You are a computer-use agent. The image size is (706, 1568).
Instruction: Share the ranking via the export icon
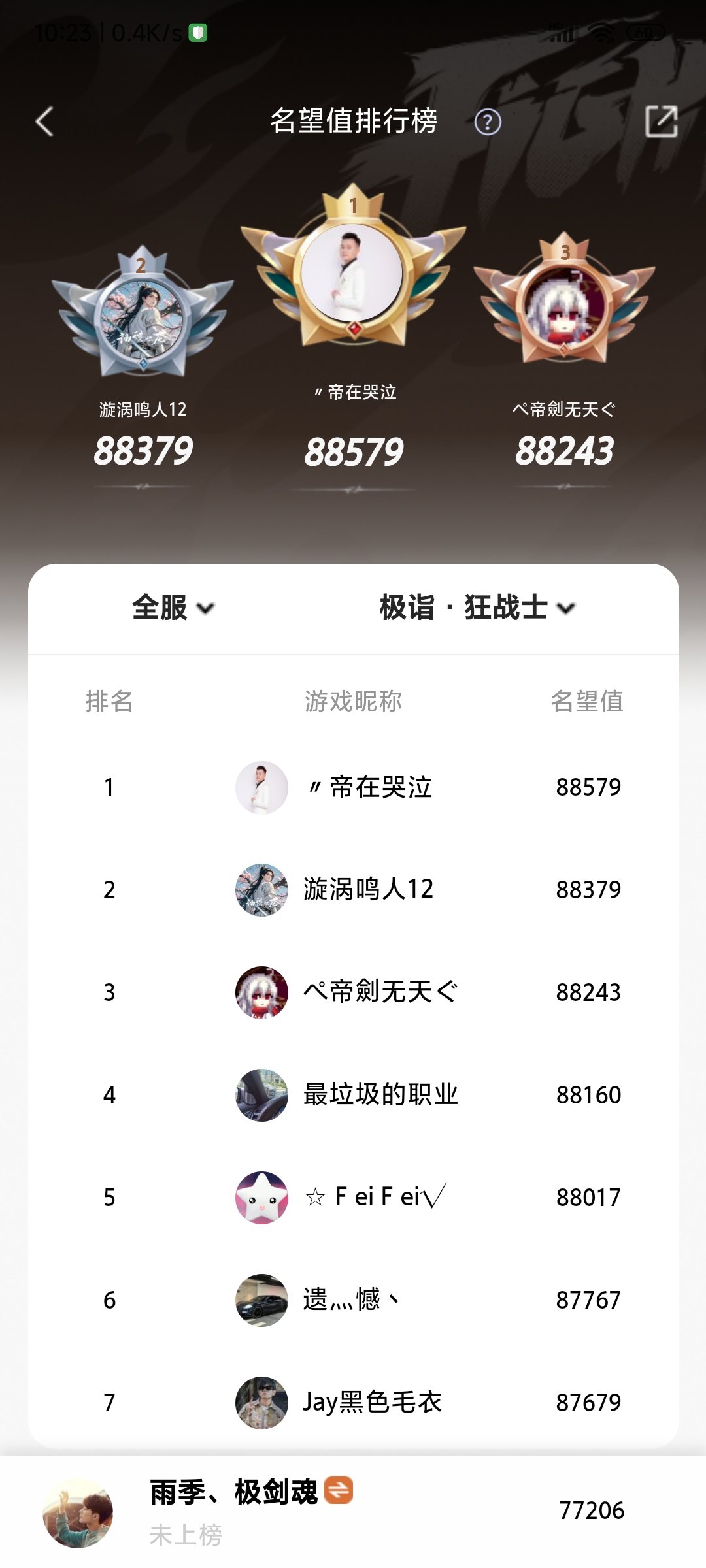[x=661, y=122]
